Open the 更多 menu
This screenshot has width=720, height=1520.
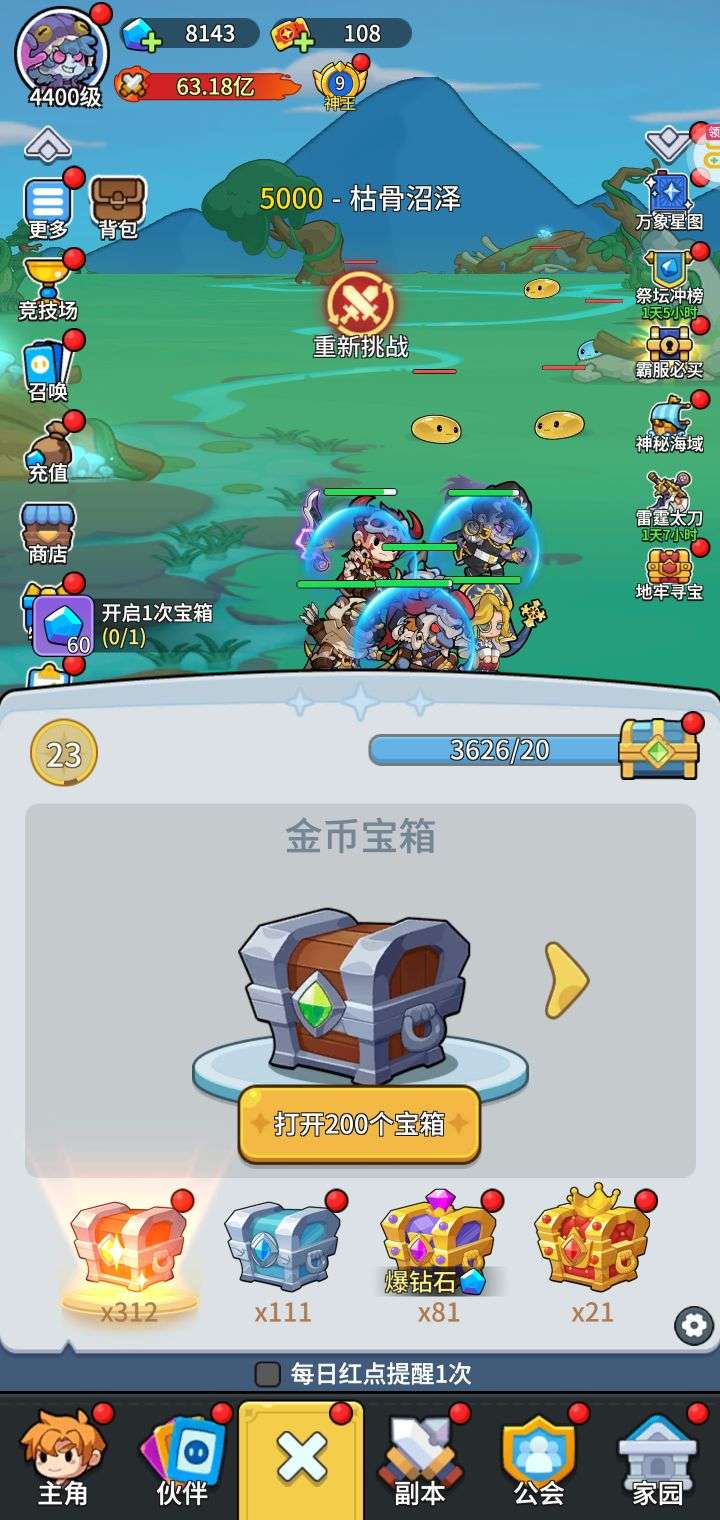tap(47, 207)
